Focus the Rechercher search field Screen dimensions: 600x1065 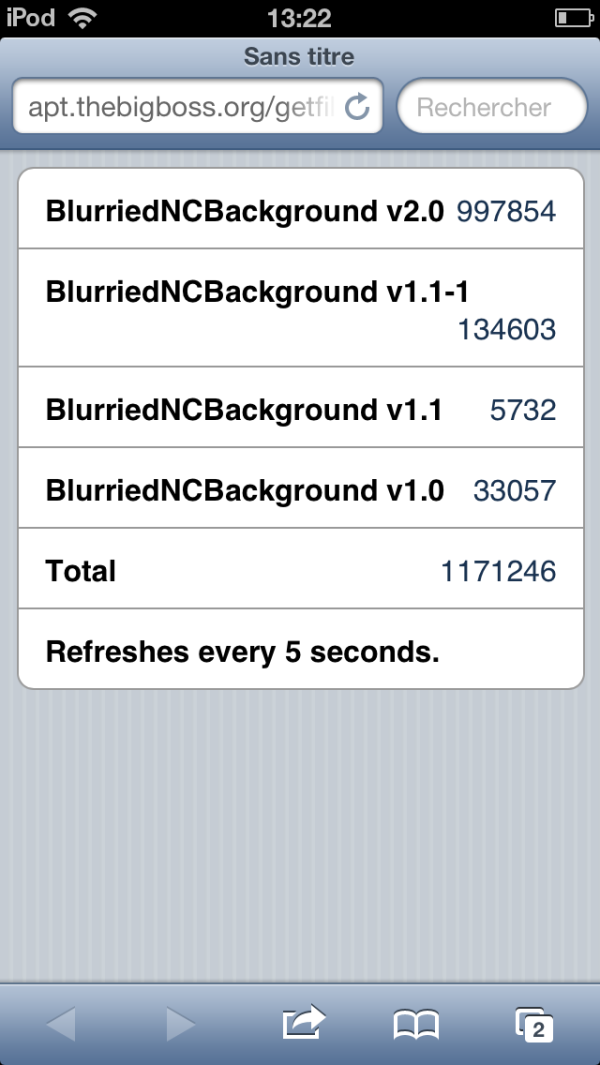pyautogui.click(x=492, y=107)
